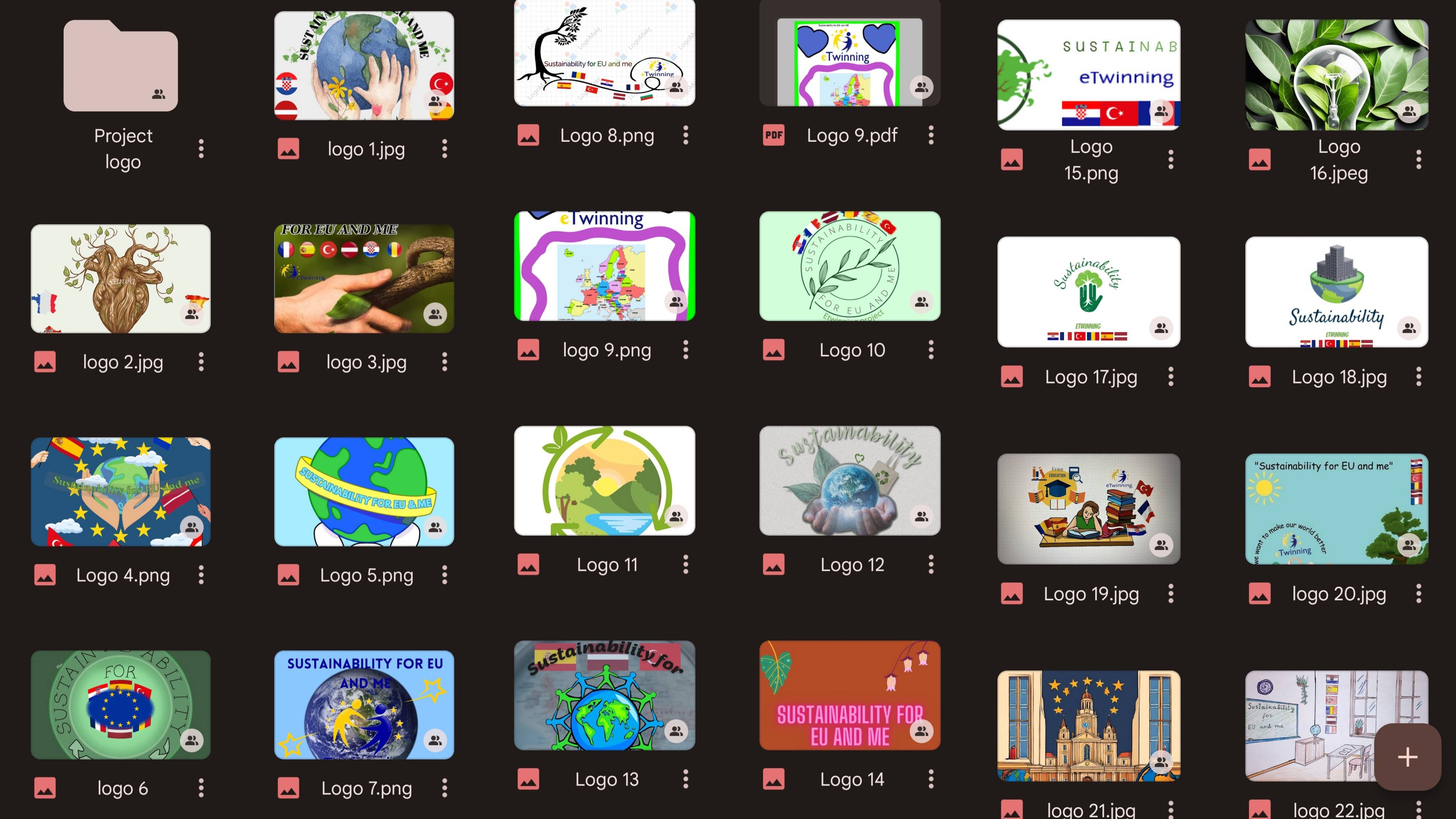Tap the plus button to add new
Image resolution: width=1456 pixels, height=819 pixels.
(1407, 757)
